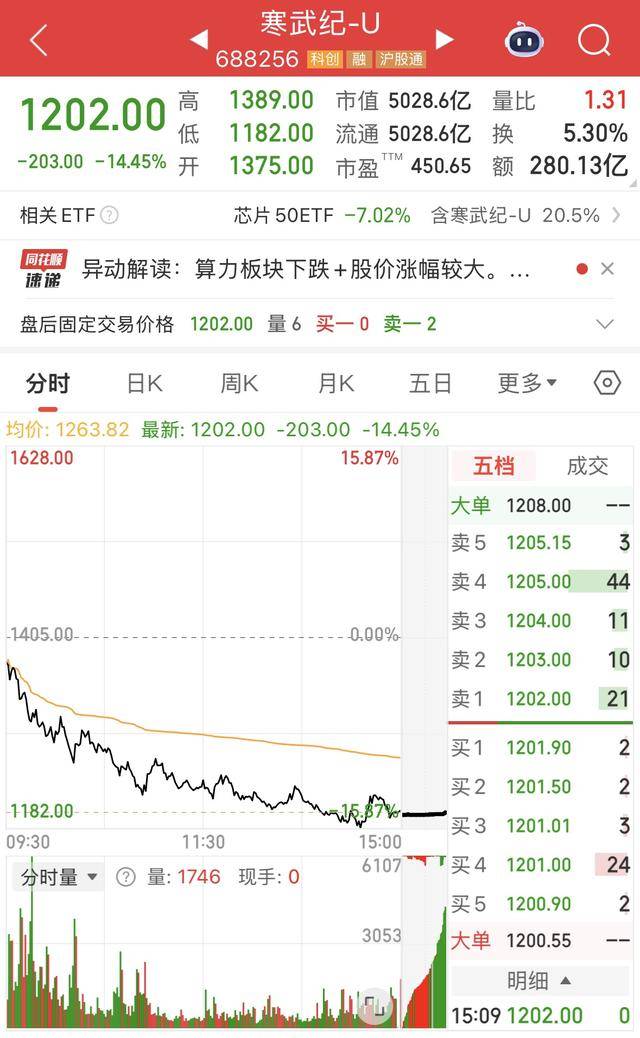Open the 更多 chart dropdown
Image resolution: width=640 pixels, height=1038 pixels.
527,383
